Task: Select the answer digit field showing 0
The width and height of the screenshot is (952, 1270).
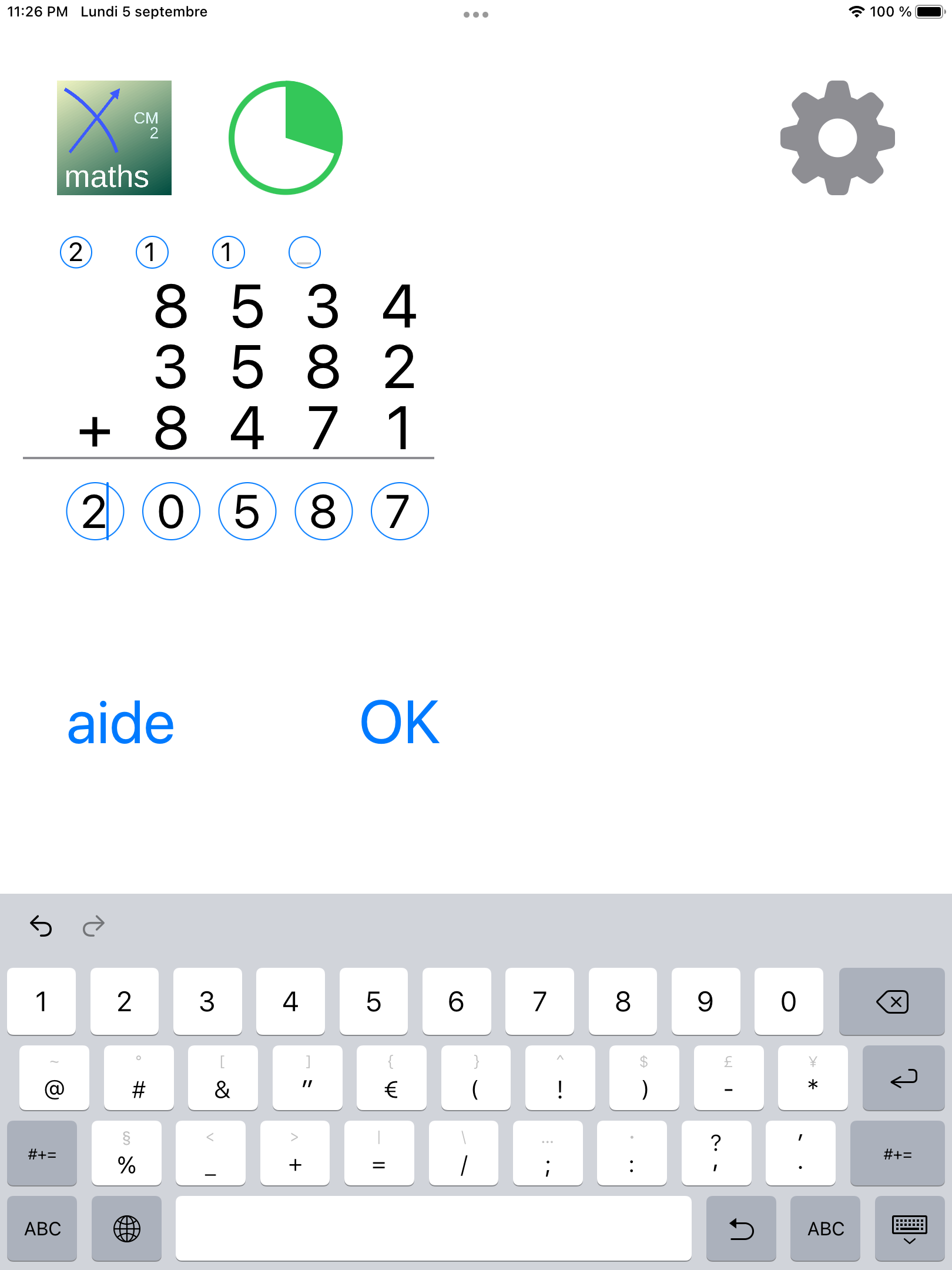Action: (171, 512)
